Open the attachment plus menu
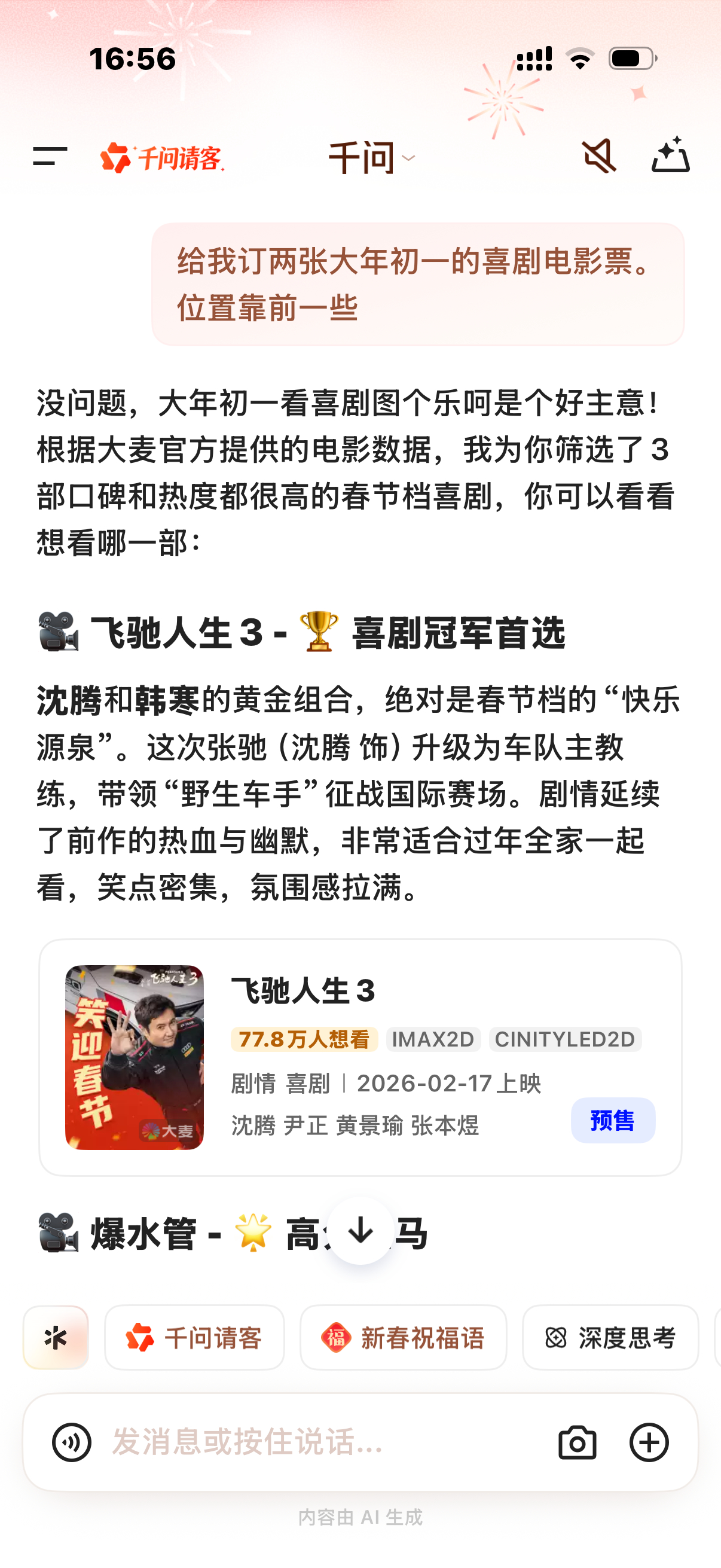 (x=649, y=1442)
